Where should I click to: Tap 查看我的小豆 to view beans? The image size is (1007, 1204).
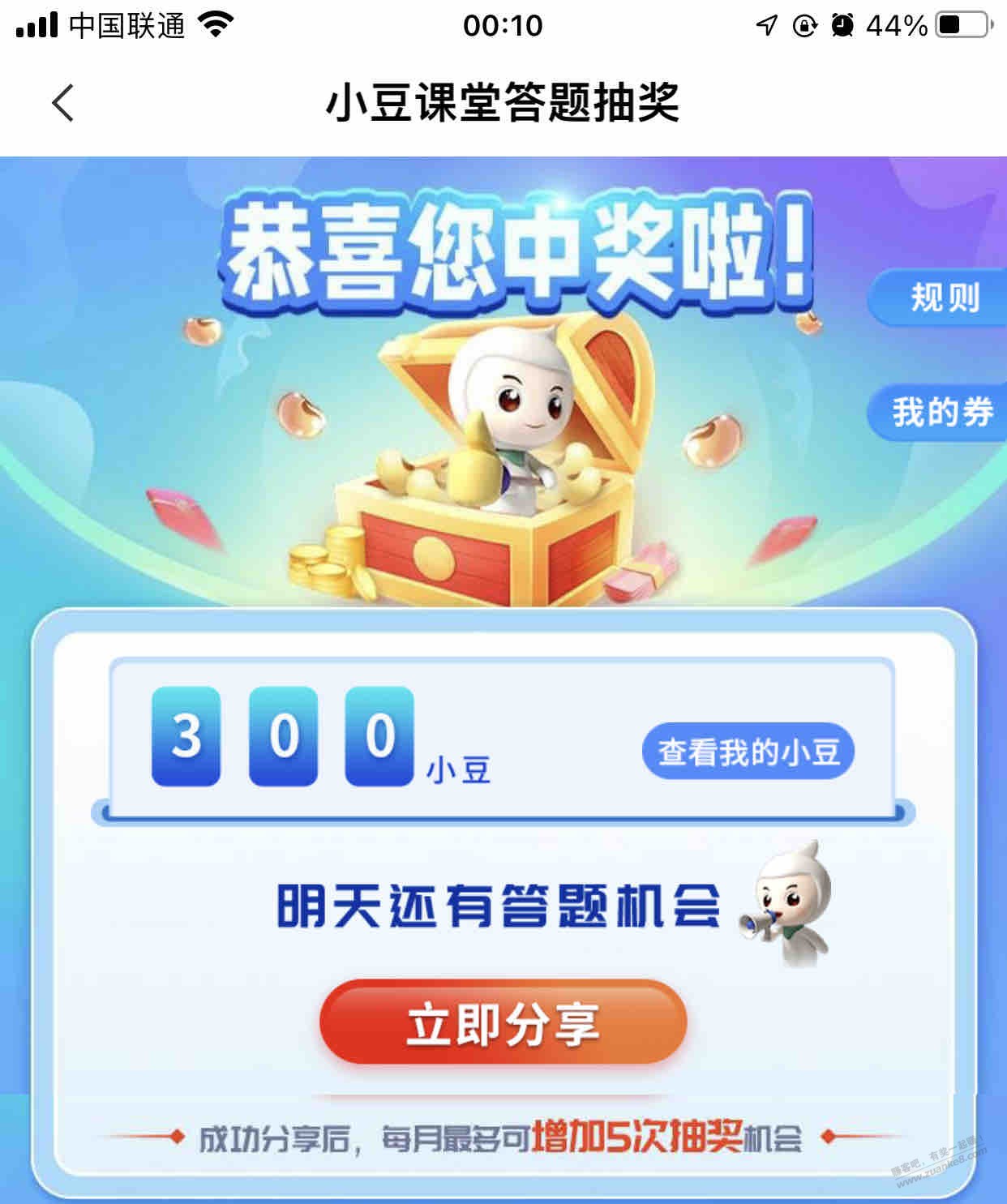(748, 752)
